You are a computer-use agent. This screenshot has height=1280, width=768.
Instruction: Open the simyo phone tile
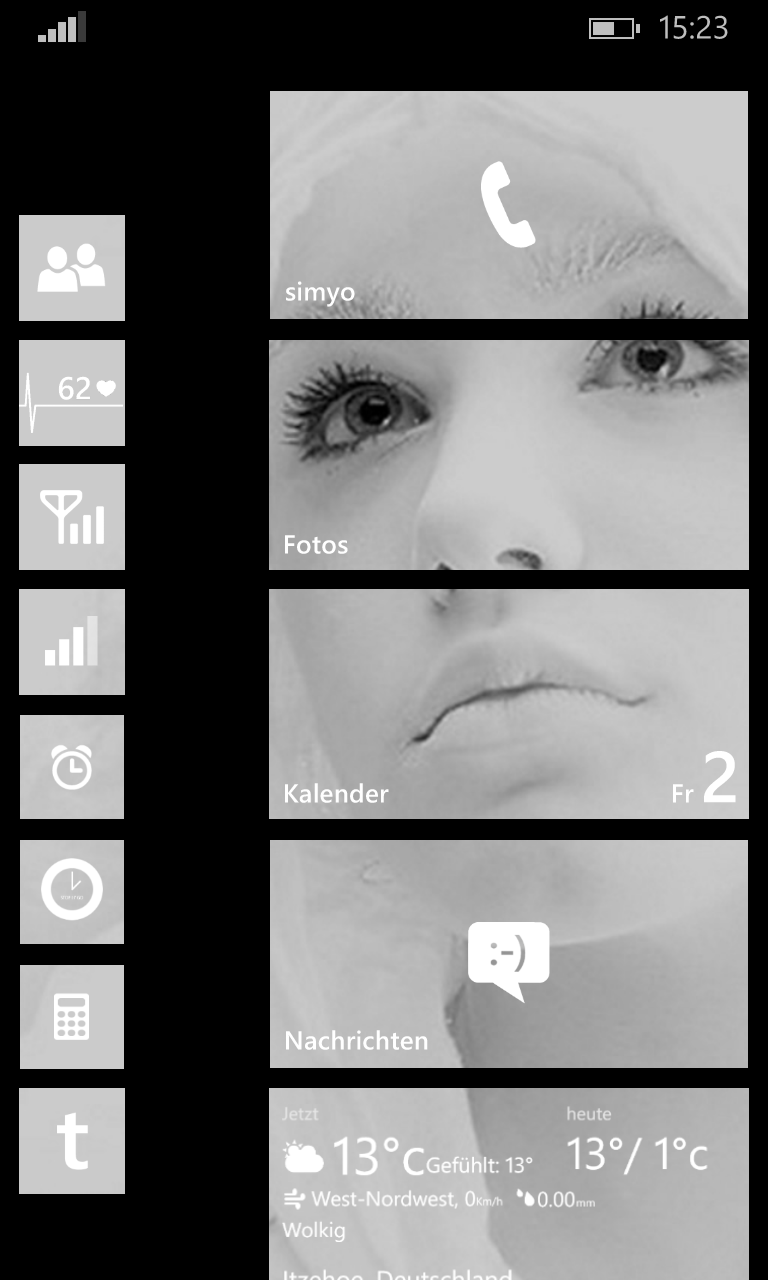[x=508, y=205]
